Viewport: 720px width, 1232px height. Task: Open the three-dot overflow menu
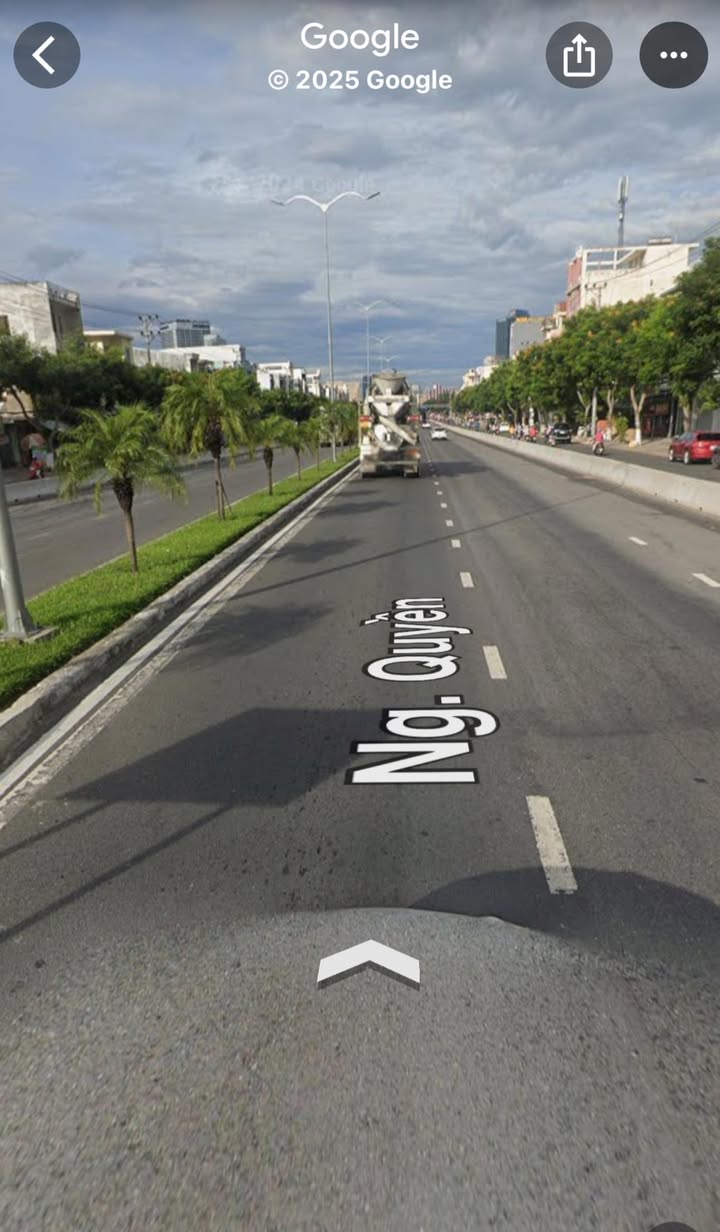point(673,55)
